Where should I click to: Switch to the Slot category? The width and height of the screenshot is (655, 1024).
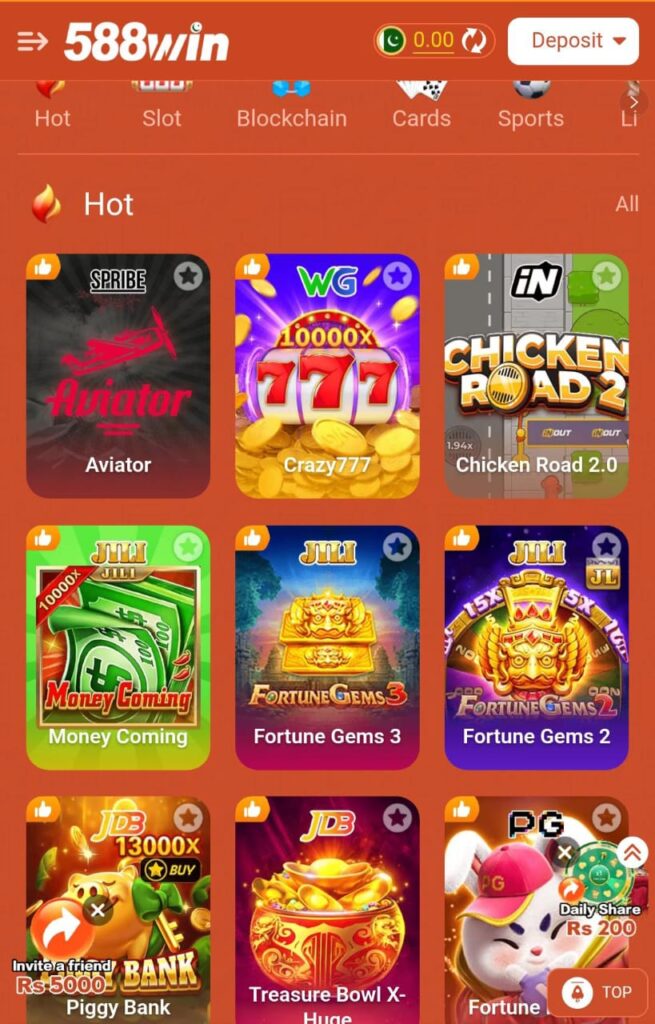coord(161,106)
